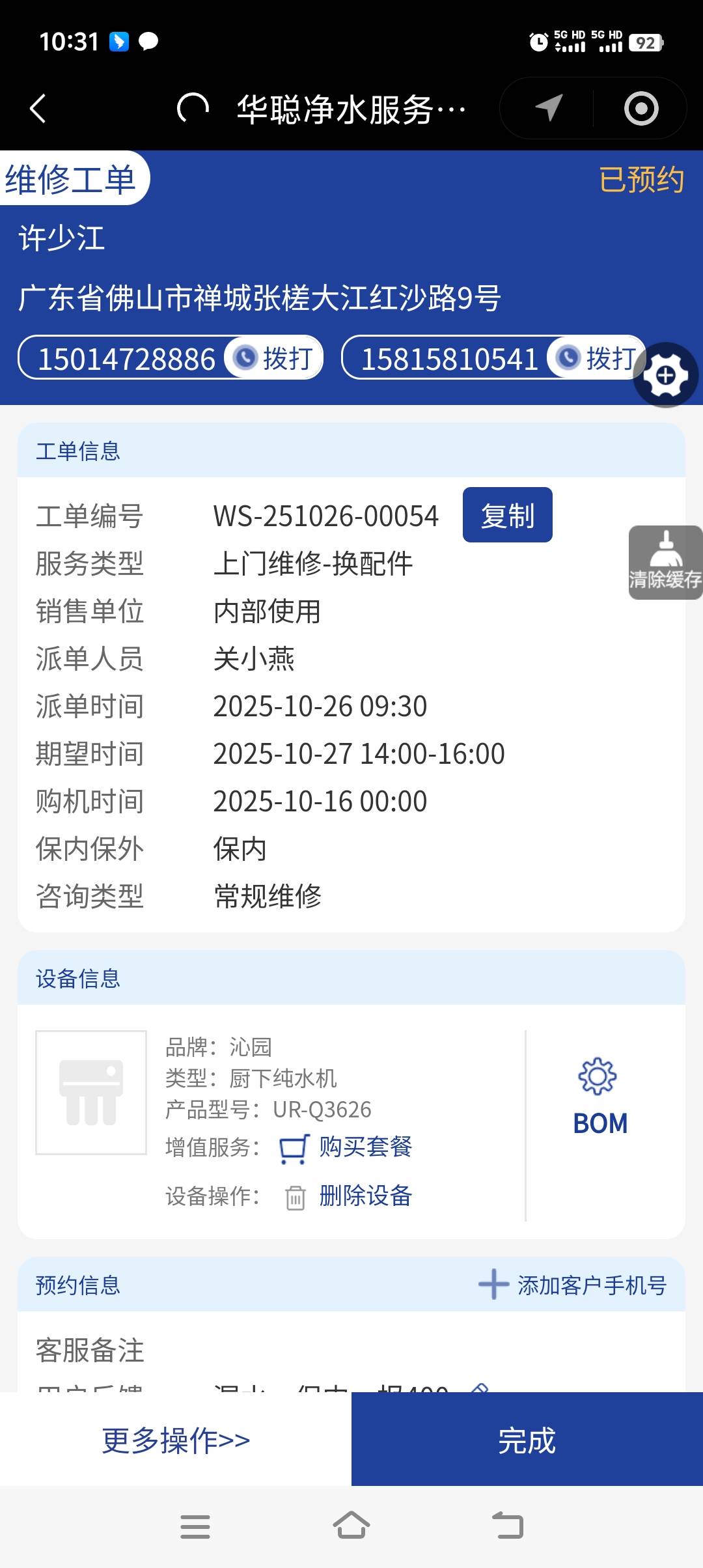703x1568 pixels.
Task: Delete the device via 删除设备
Action: coord(365,1196)
